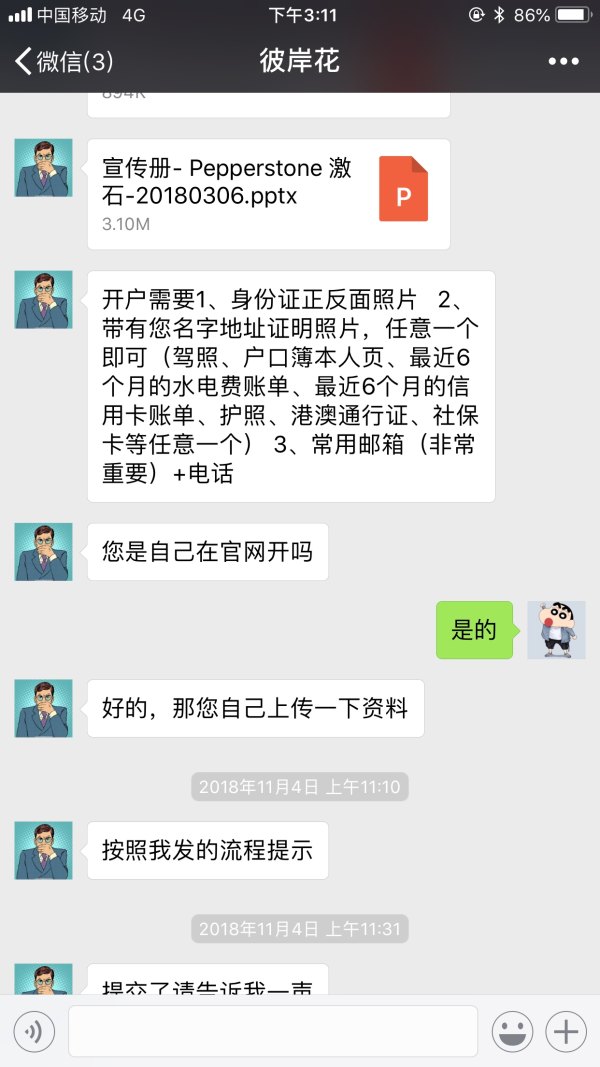The width and height of the screenshot is (600, 1067).
Task: Open the chat info overflow menu
Action: click(x=563, y=61)
